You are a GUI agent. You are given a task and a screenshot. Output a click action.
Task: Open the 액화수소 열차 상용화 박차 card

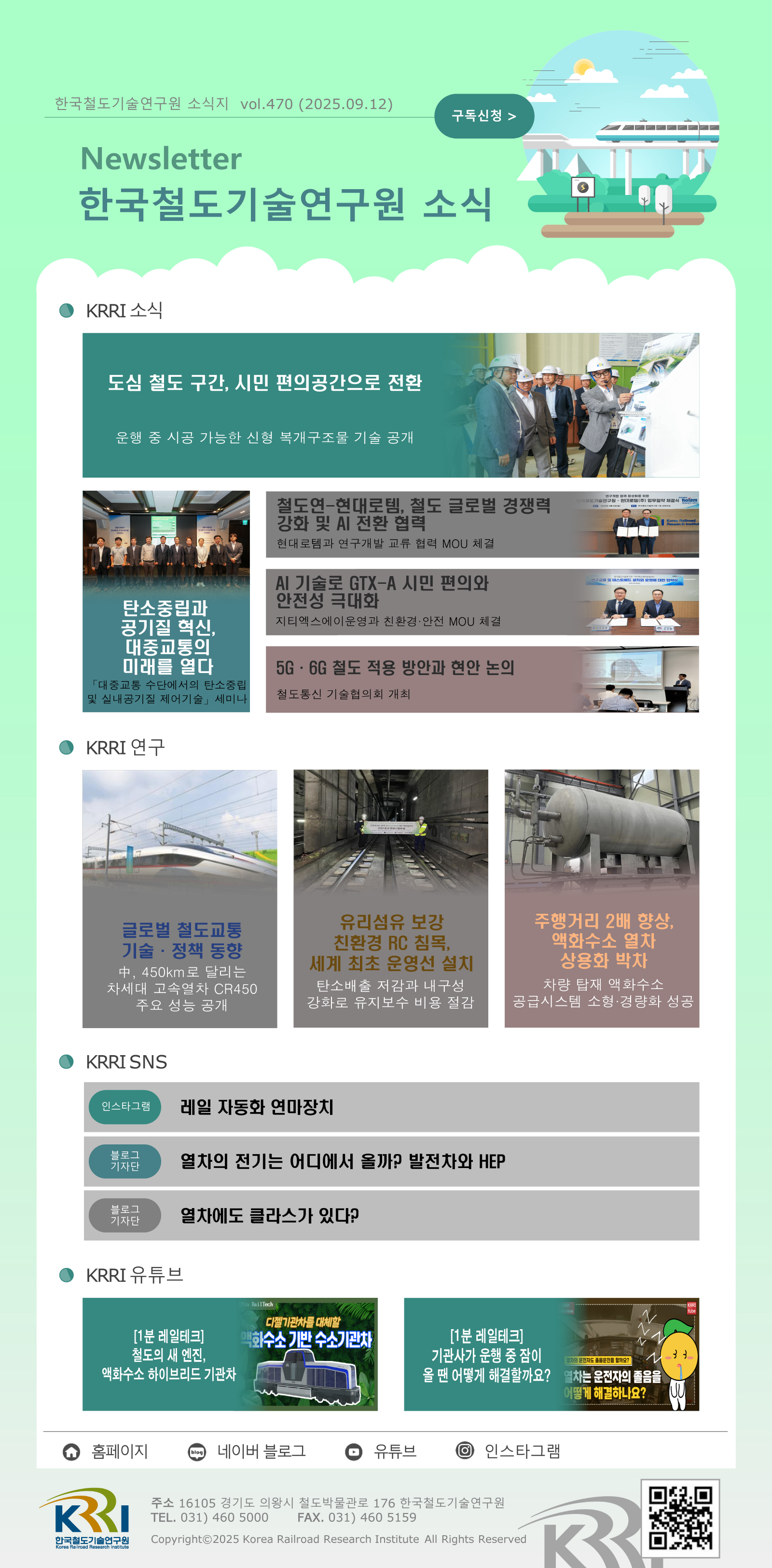pyautogui.click(x=602, y=898)
